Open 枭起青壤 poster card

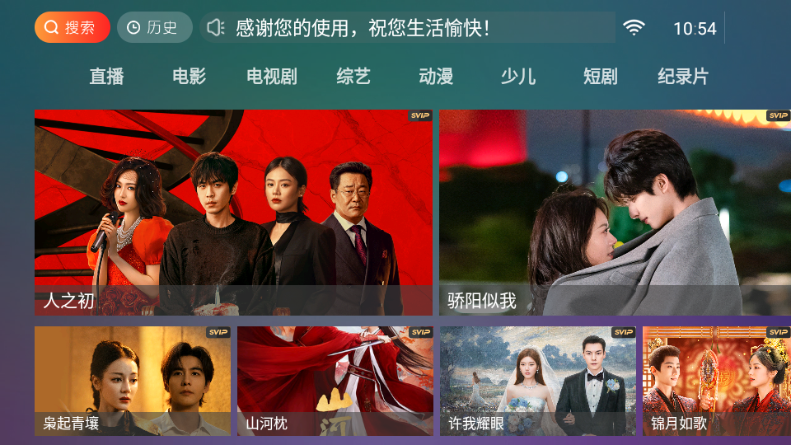pos(133,380)
